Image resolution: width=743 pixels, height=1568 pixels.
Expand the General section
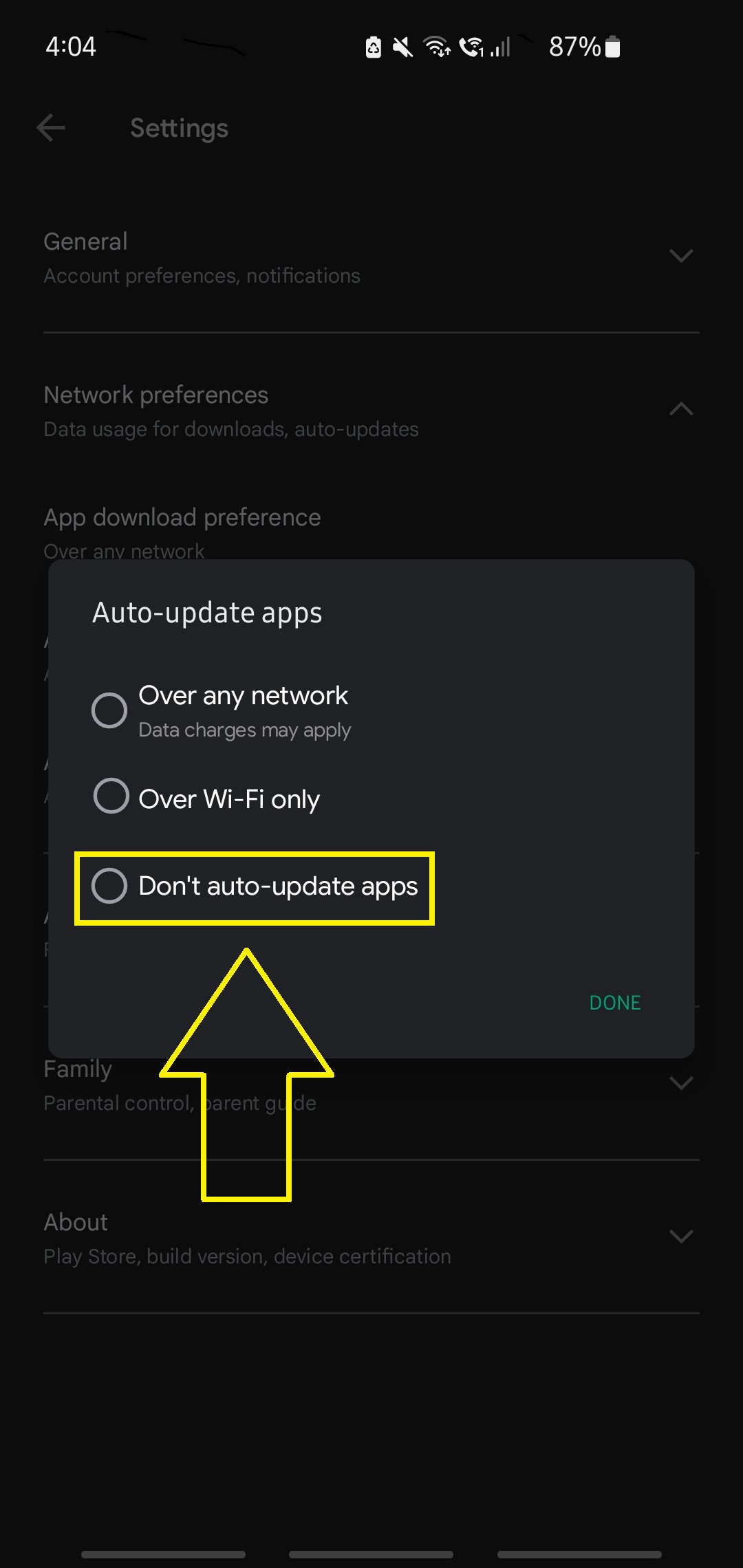point(682,255)
